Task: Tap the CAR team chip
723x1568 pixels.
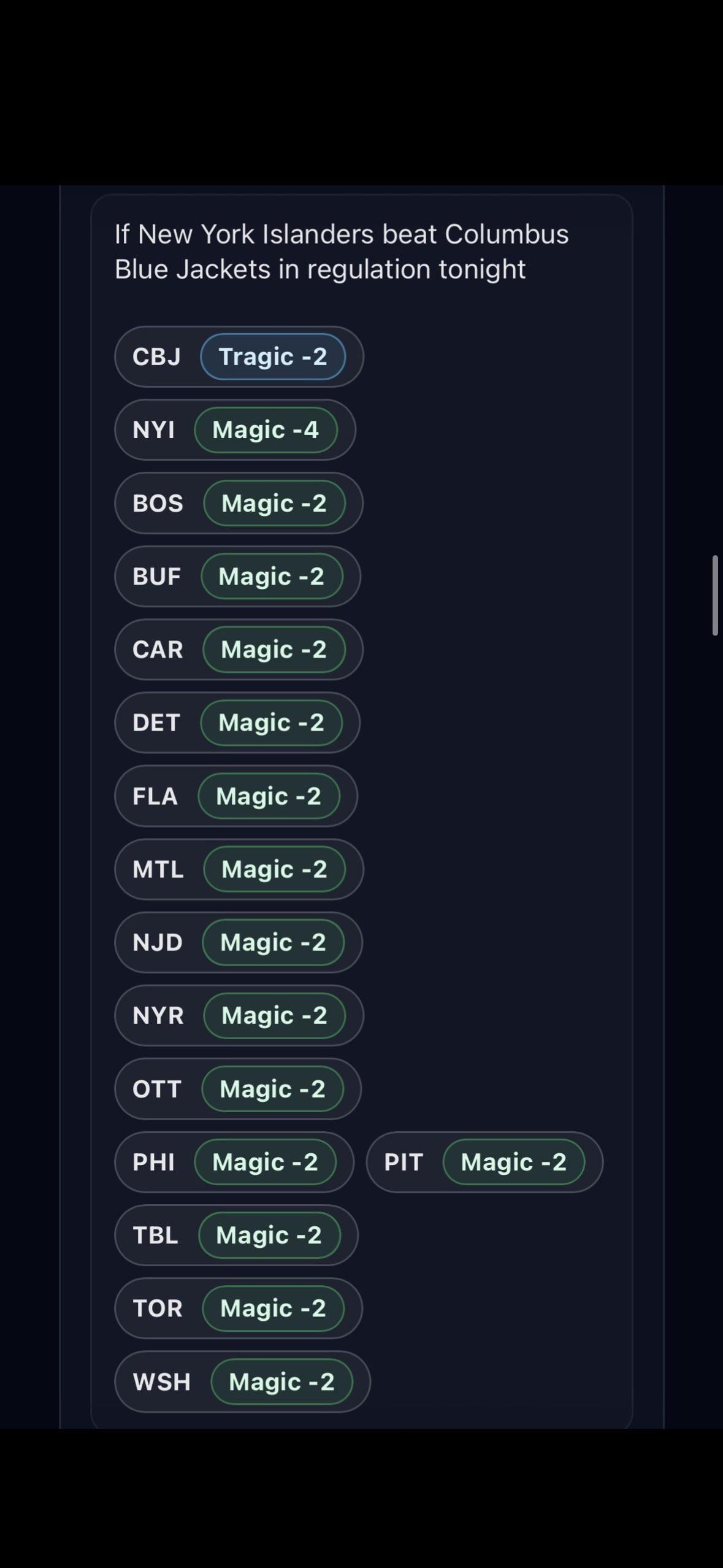Action: 239,649
